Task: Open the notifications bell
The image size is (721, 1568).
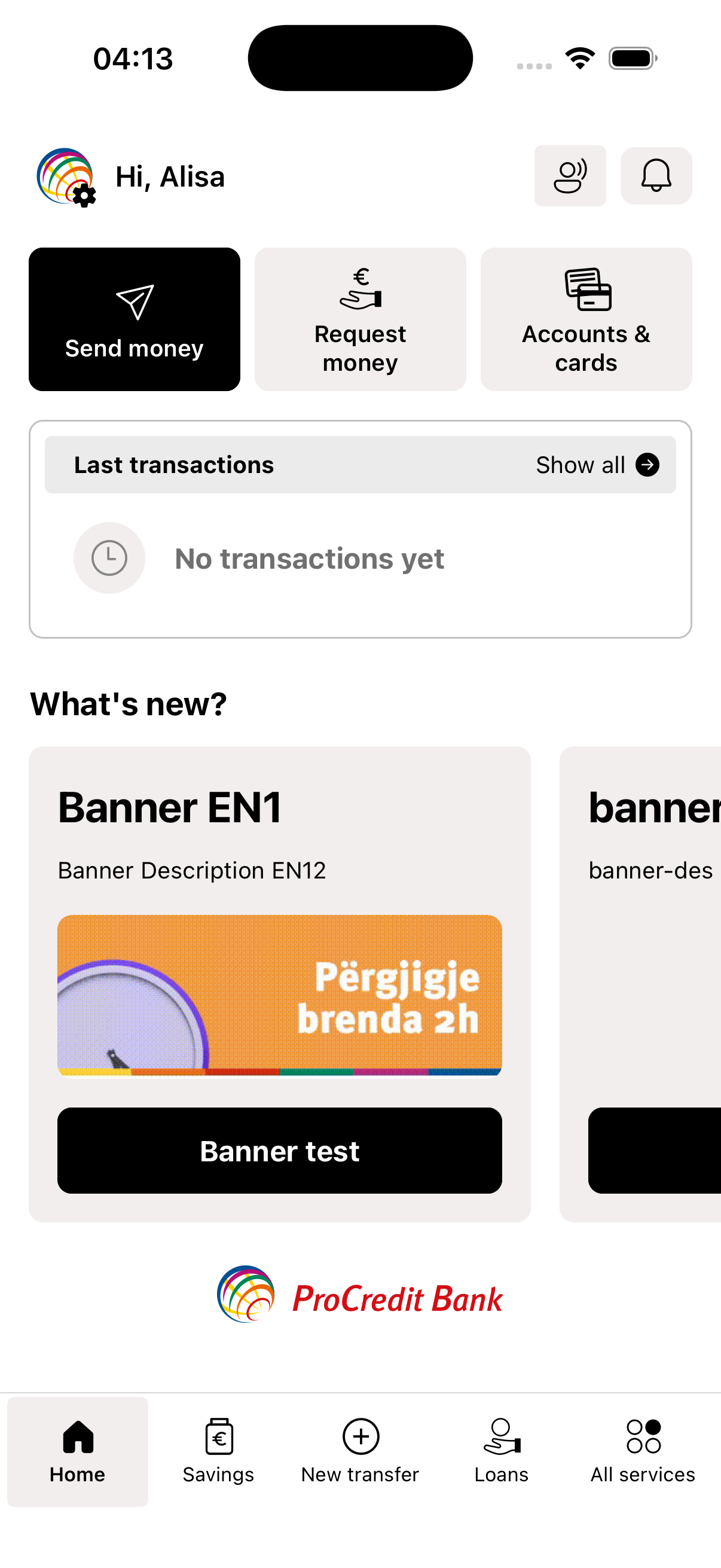Action: coord(655,176)
